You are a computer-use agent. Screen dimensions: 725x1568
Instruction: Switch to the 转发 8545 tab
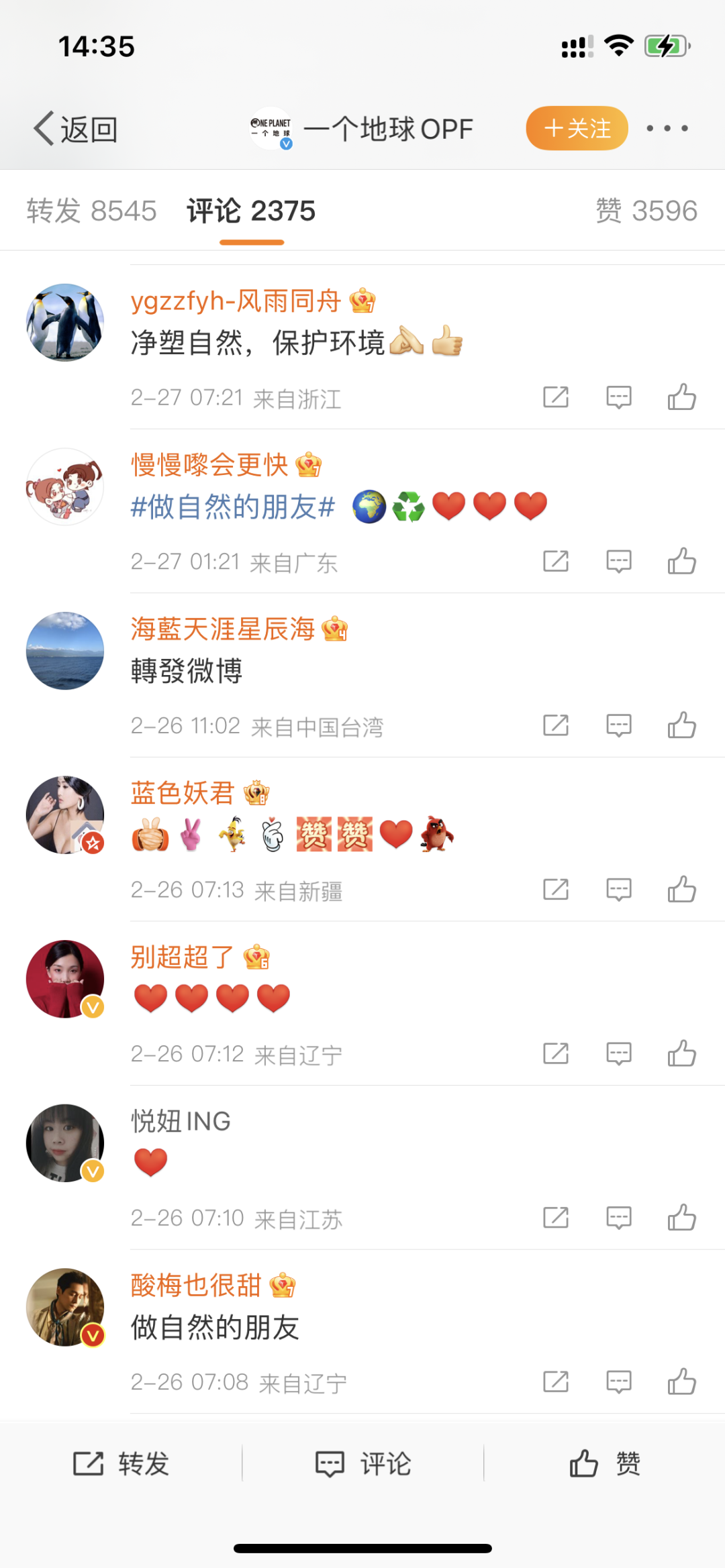tap(91, 211)
